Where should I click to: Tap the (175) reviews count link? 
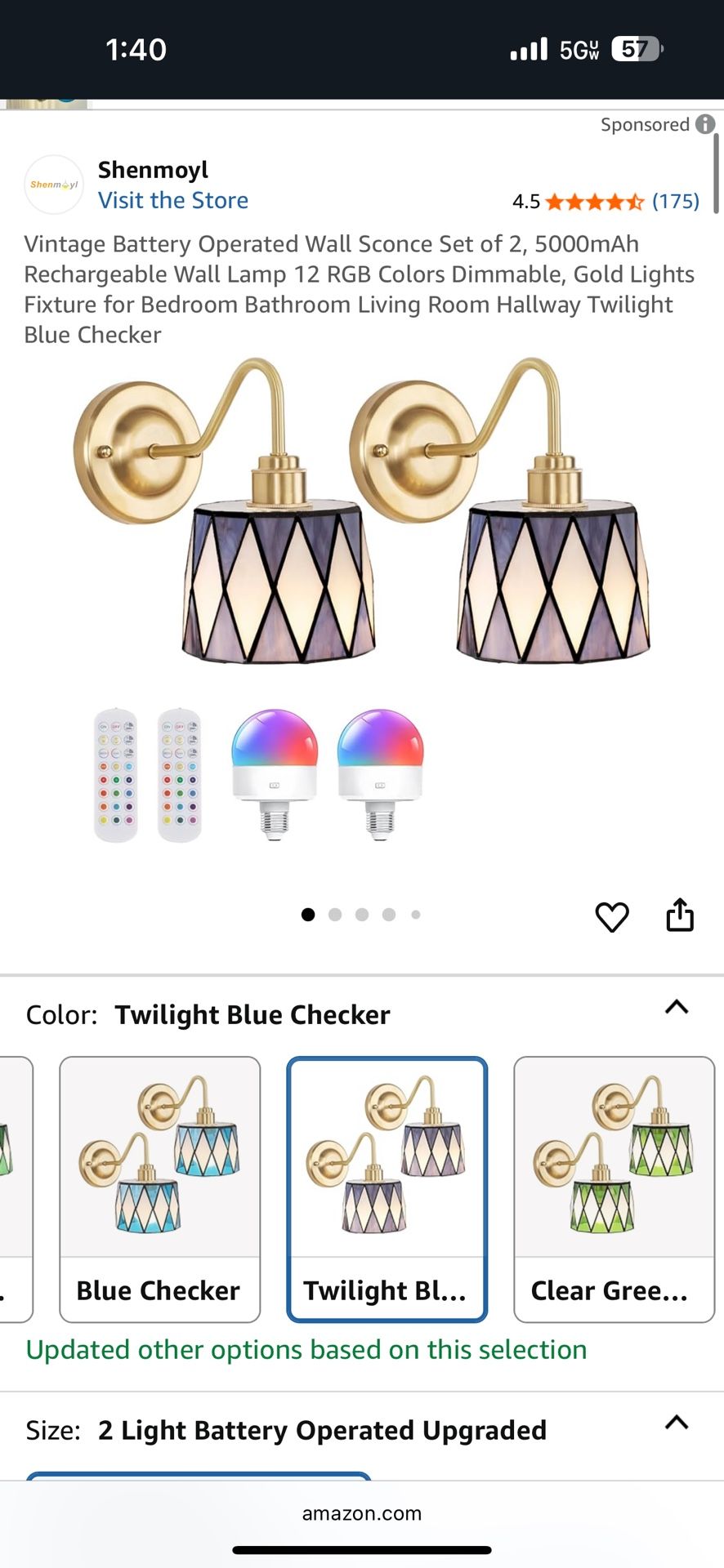pos(676,201)
